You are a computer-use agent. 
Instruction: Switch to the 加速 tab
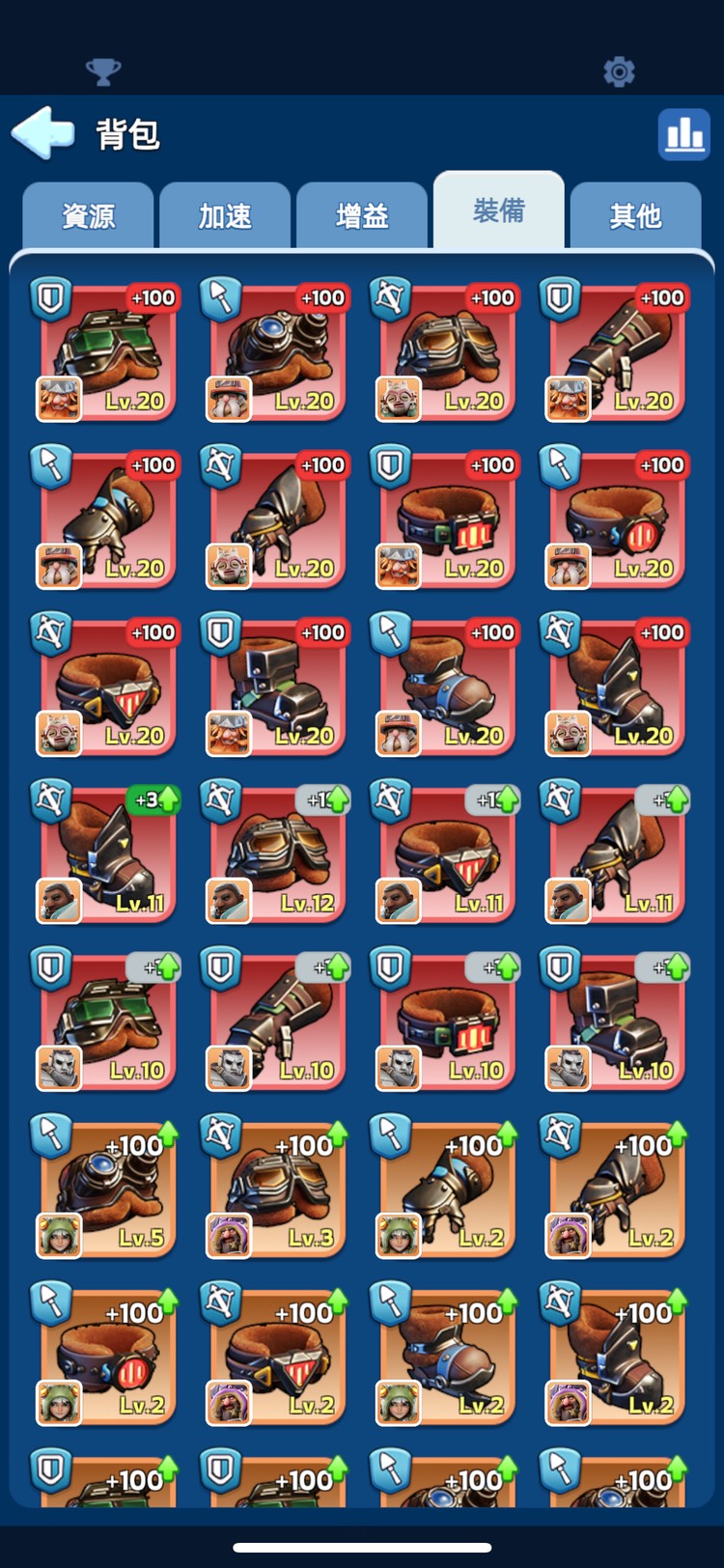[225, 215]
